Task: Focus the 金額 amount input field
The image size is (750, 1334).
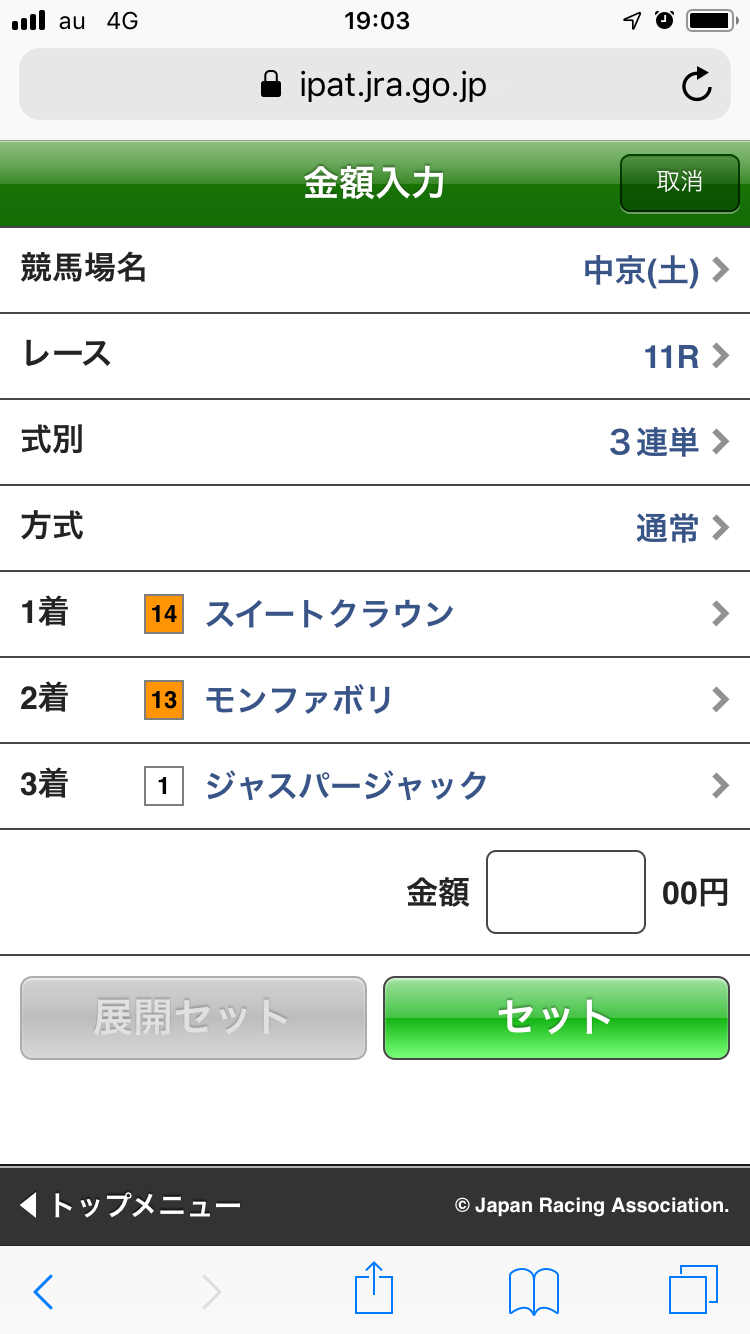Action: 565,892
